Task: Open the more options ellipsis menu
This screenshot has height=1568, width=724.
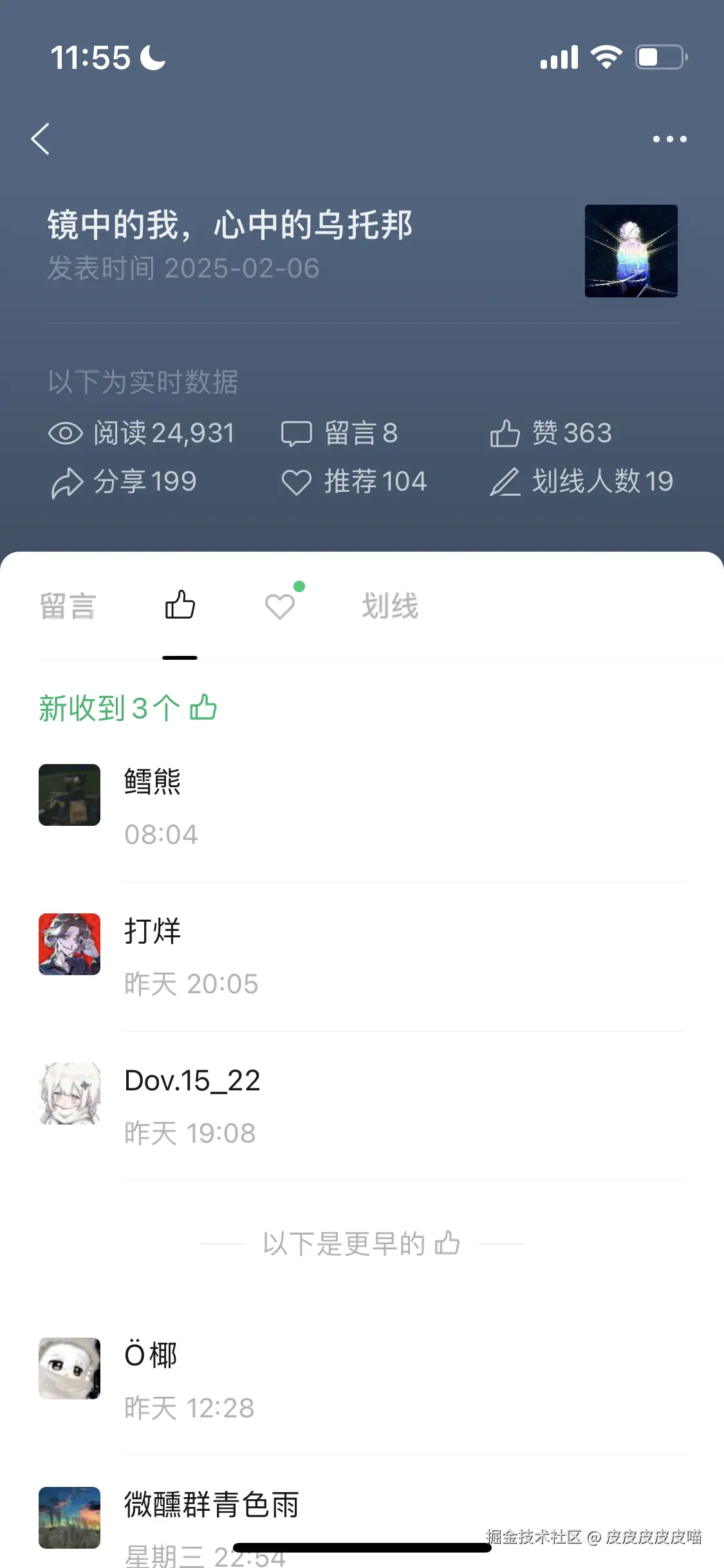Action: (x=669, y=138)
